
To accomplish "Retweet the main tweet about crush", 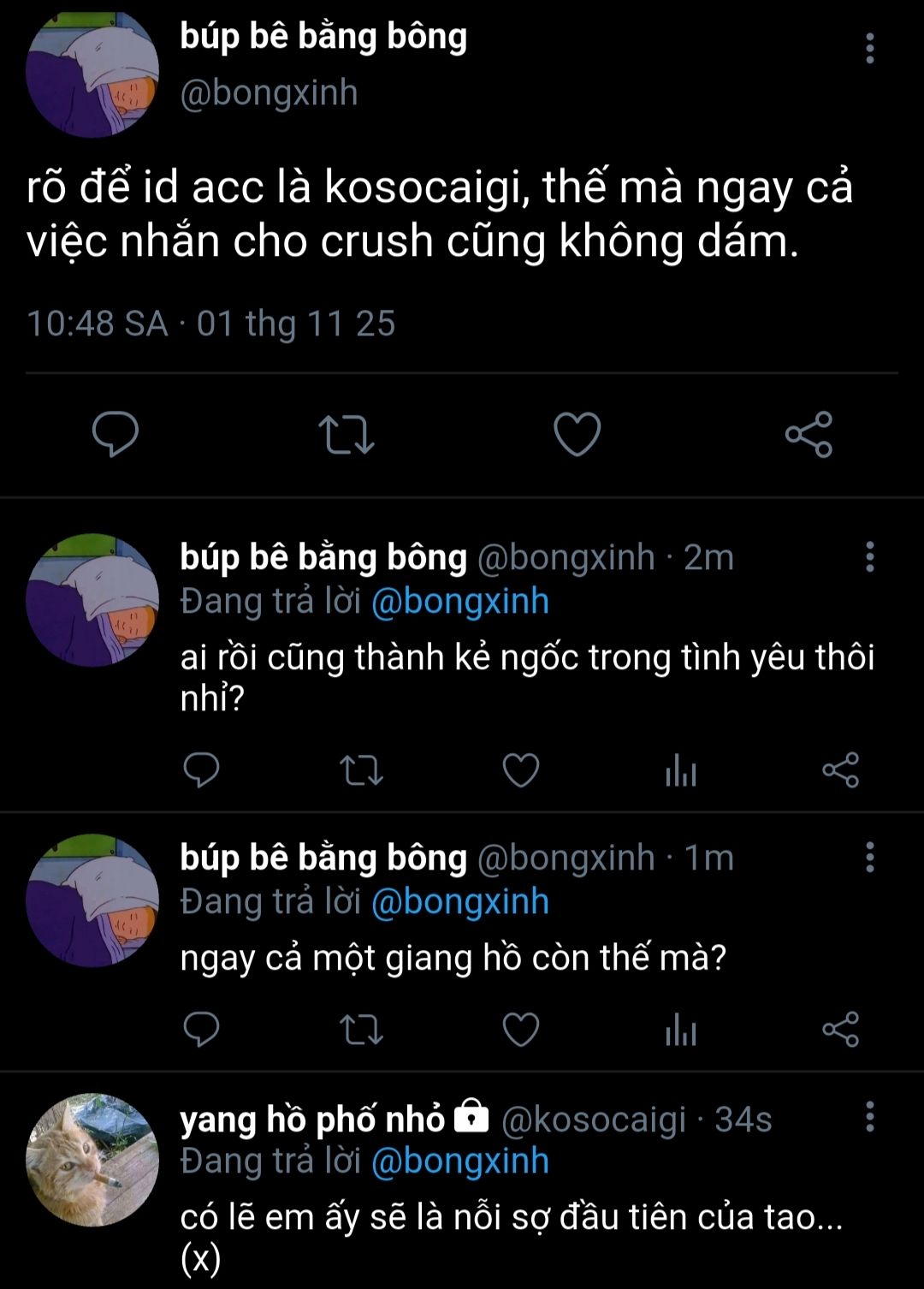I will pyautogui.click(x=346, y=434).
